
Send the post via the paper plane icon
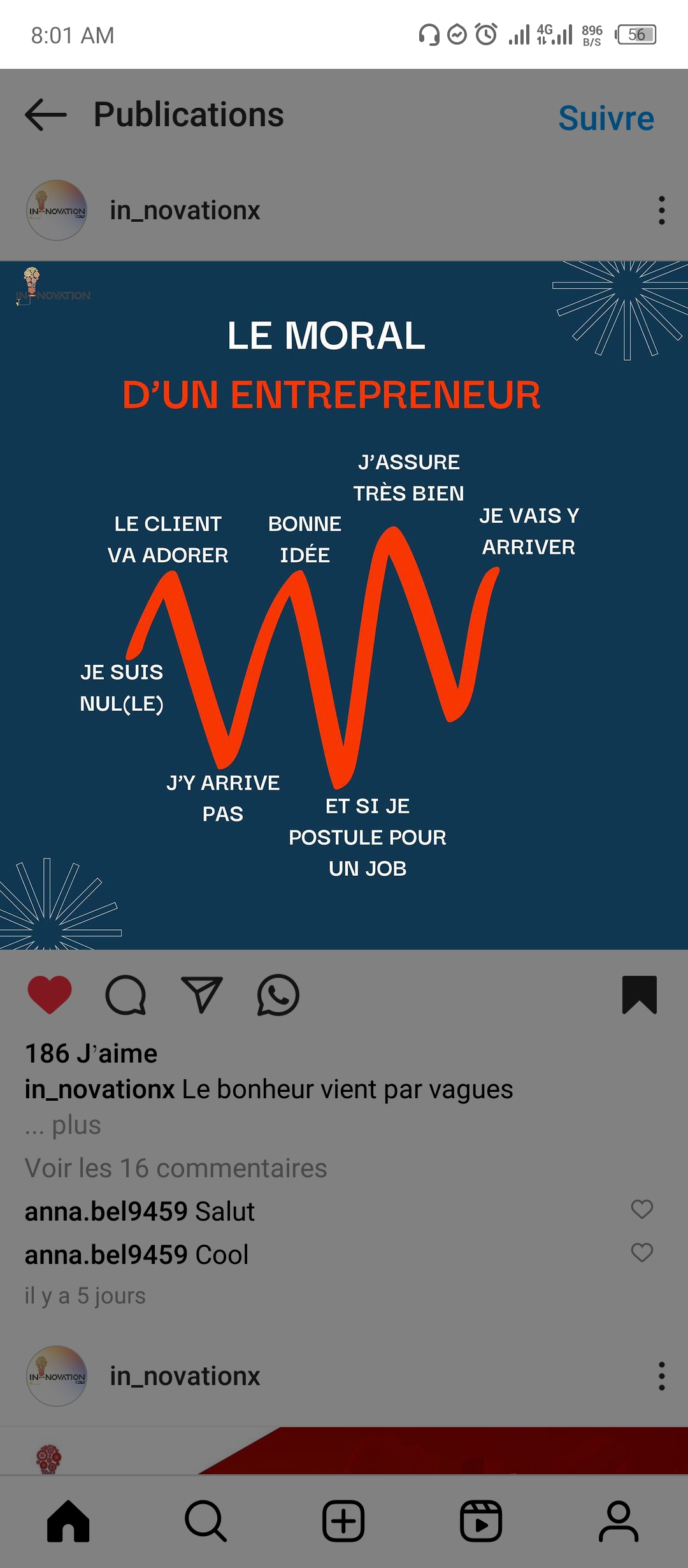pyautogui.click(x=202, y=994)
